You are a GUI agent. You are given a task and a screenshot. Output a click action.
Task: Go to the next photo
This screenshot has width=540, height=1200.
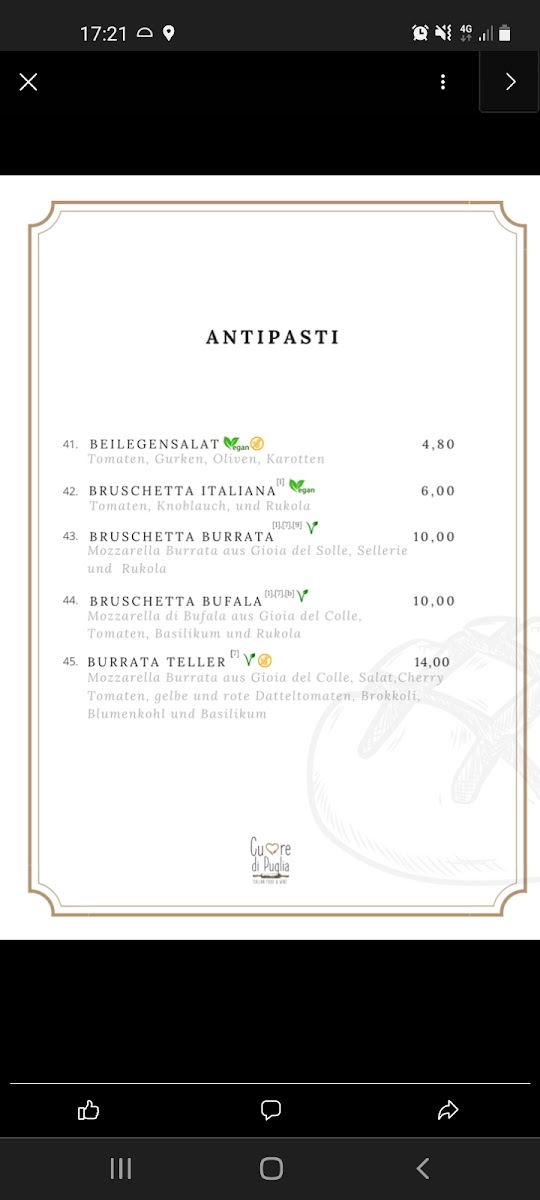(510, 82)
